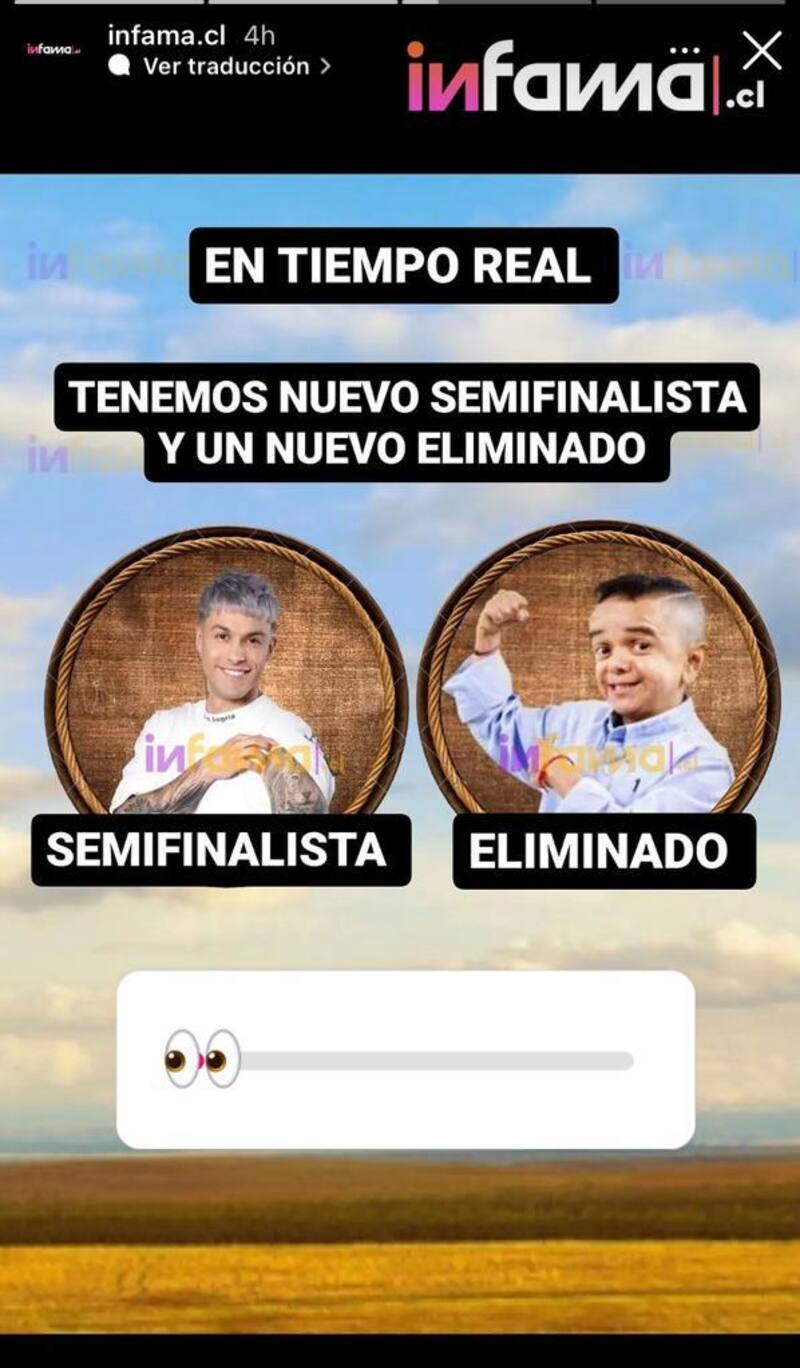Viewport: 800px width, 1368px height.
Task: Tap Ver traducción to translate
Action: click(x=226, y=67)
